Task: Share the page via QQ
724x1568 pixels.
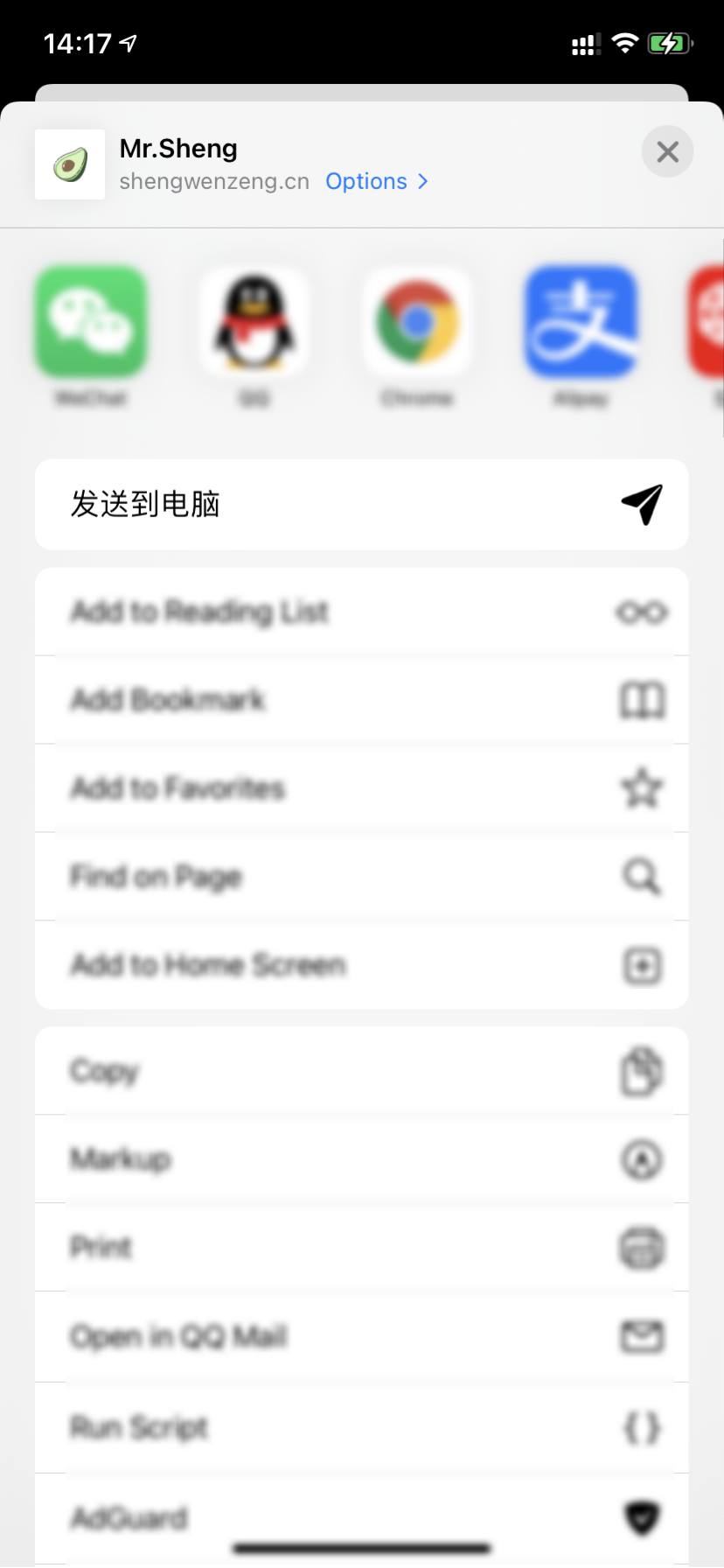Action: click(x=254, y=323)
